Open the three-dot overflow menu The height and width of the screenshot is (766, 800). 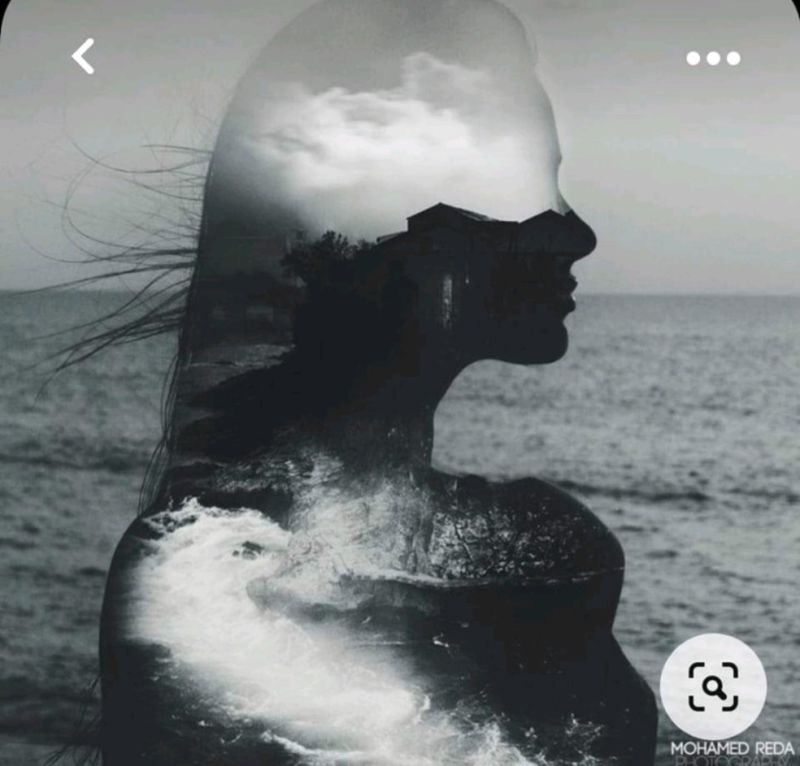coord(713,58)
